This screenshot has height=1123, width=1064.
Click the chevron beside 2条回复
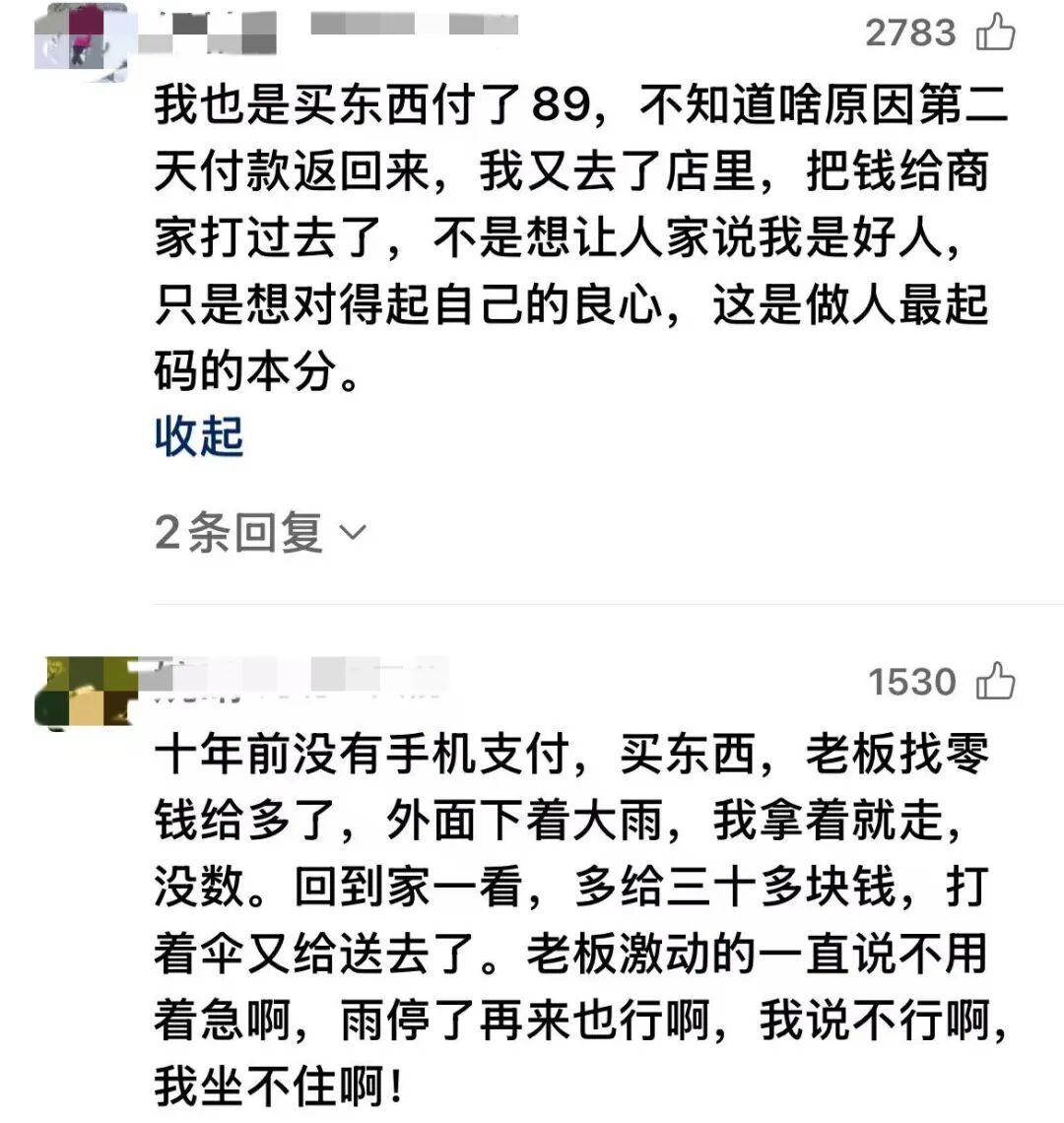click(353, 532)
